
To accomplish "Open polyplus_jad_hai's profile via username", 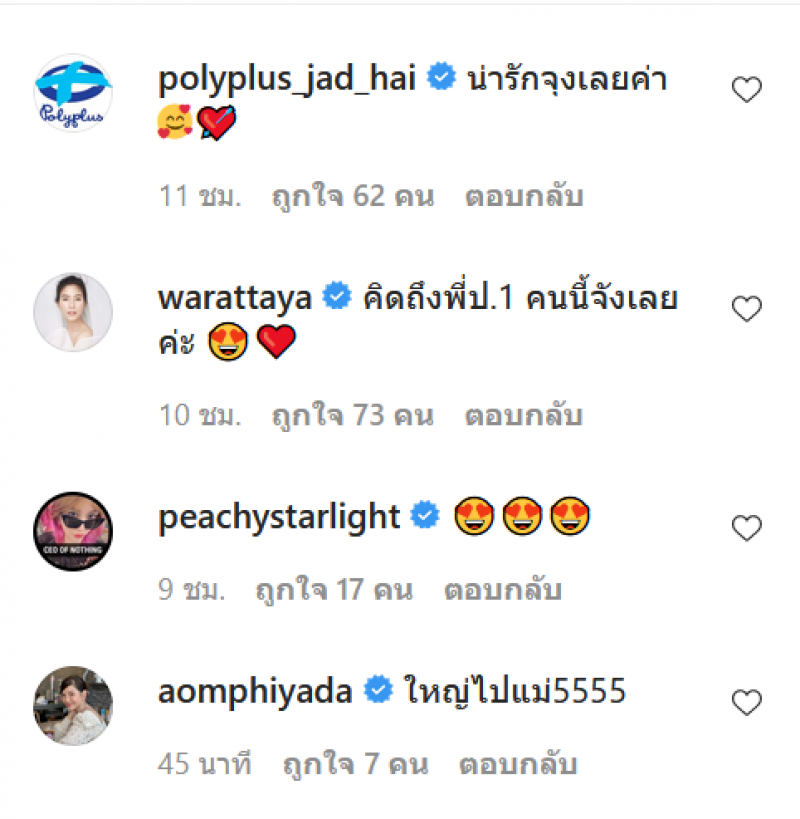I will click(x=287, y=79).
